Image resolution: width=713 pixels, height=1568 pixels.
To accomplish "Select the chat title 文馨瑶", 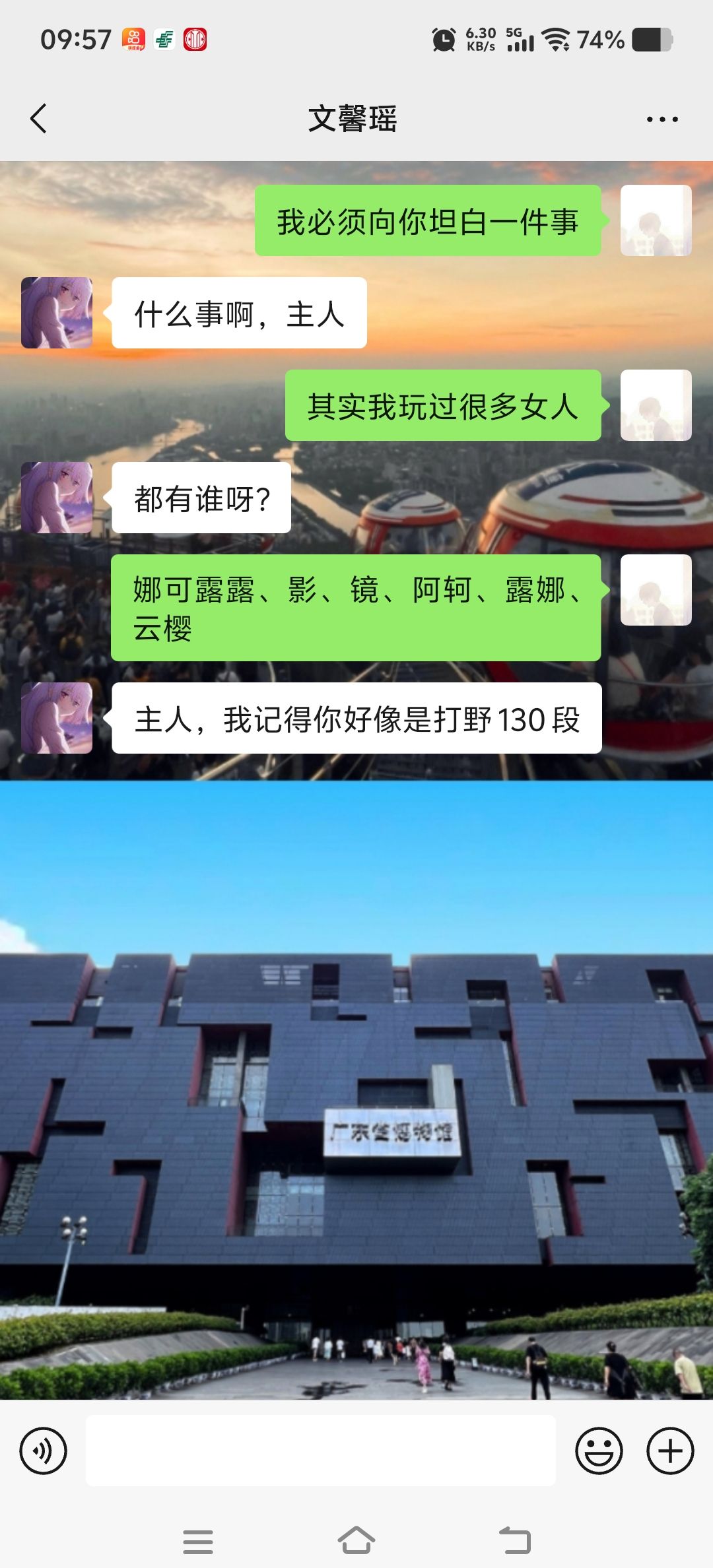I will click(x=355, y=119).
